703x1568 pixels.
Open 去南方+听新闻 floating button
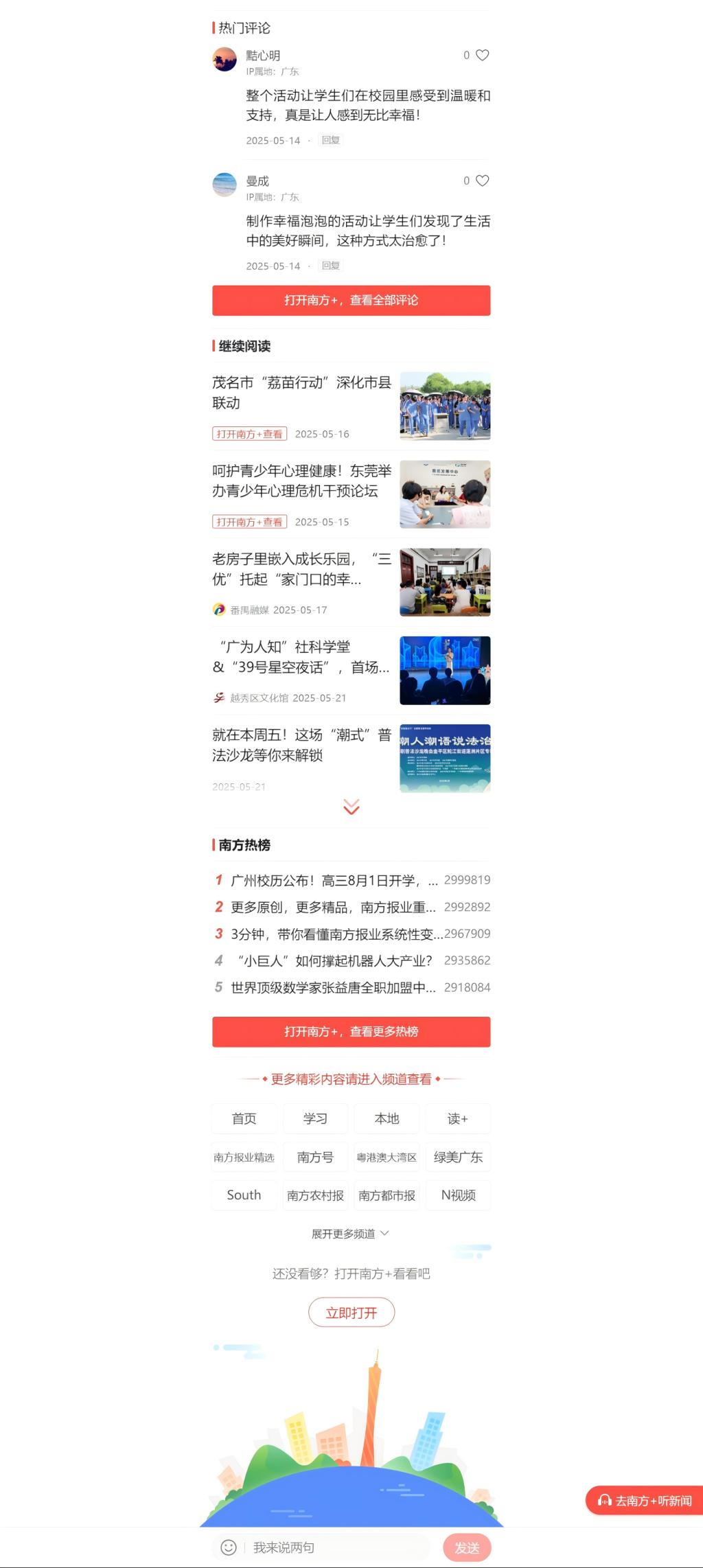(645, 1501)
